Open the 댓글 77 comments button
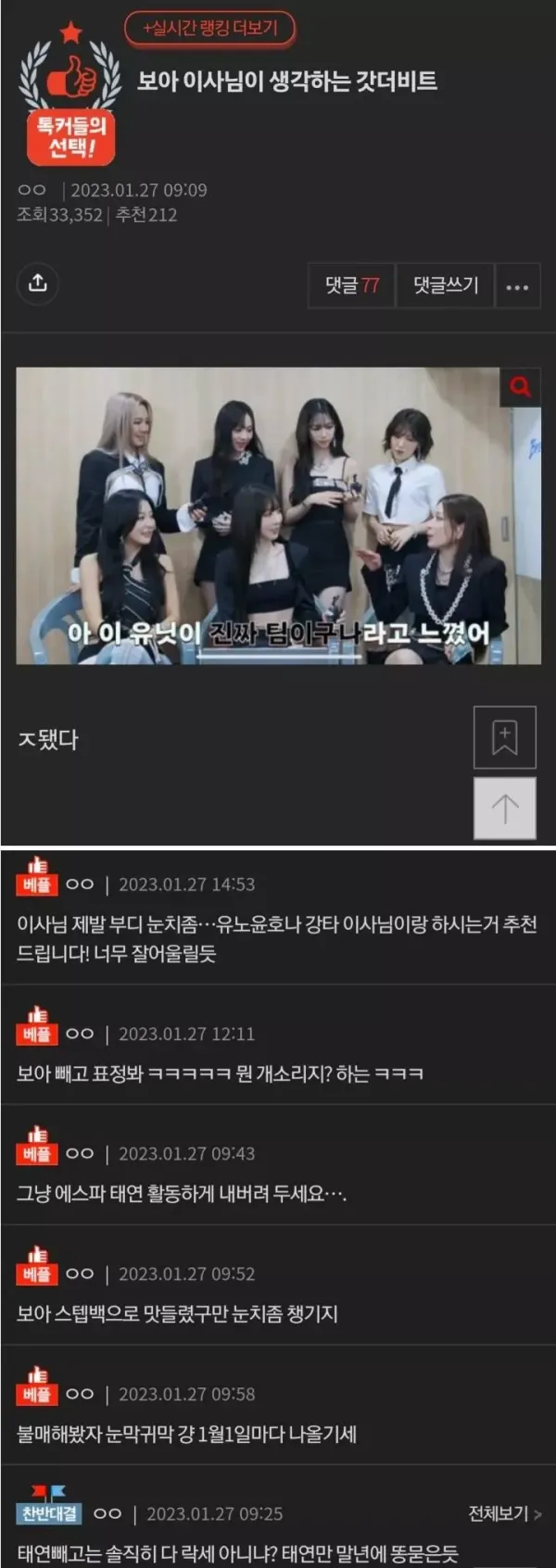The width and height of the screenshot is (556, 1568). pyautogui.click(x=351, y=285)
